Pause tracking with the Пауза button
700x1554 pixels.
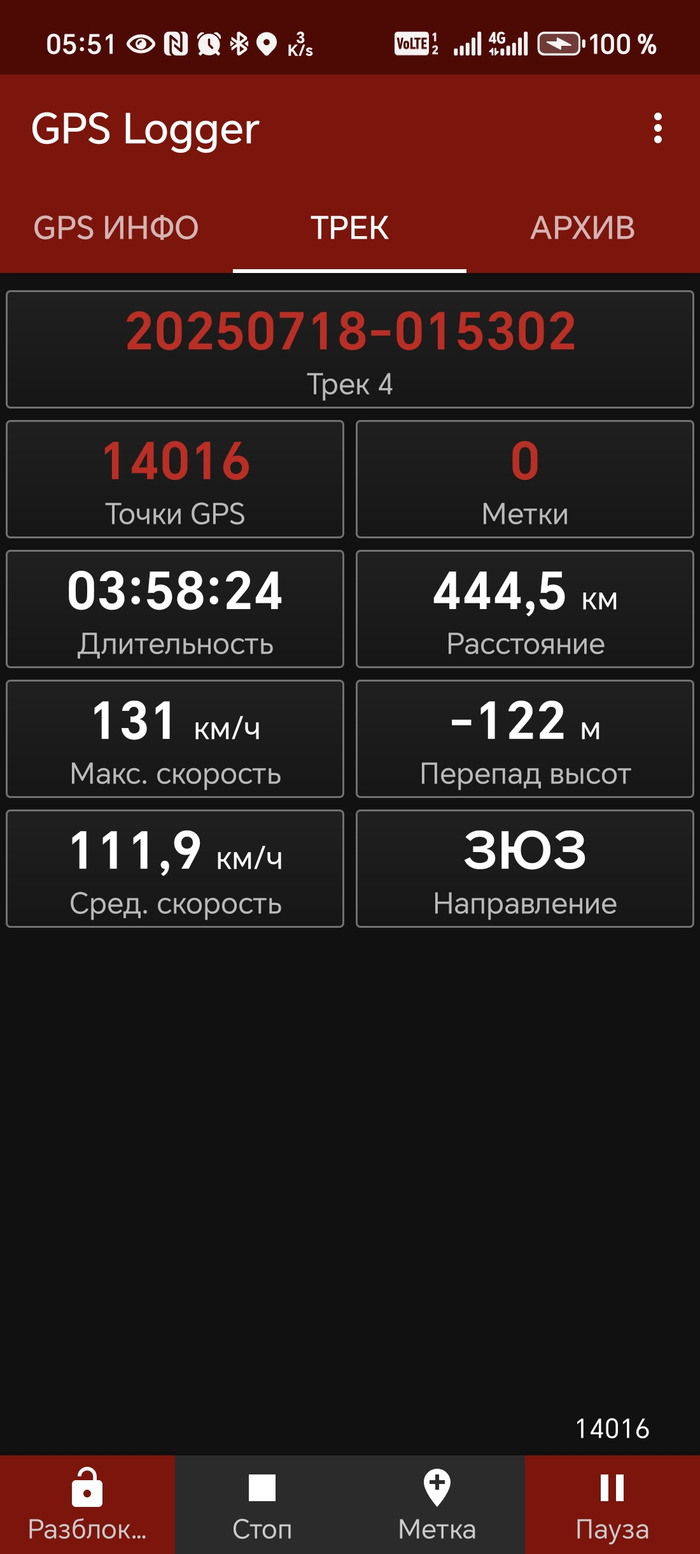[612, 1505]
